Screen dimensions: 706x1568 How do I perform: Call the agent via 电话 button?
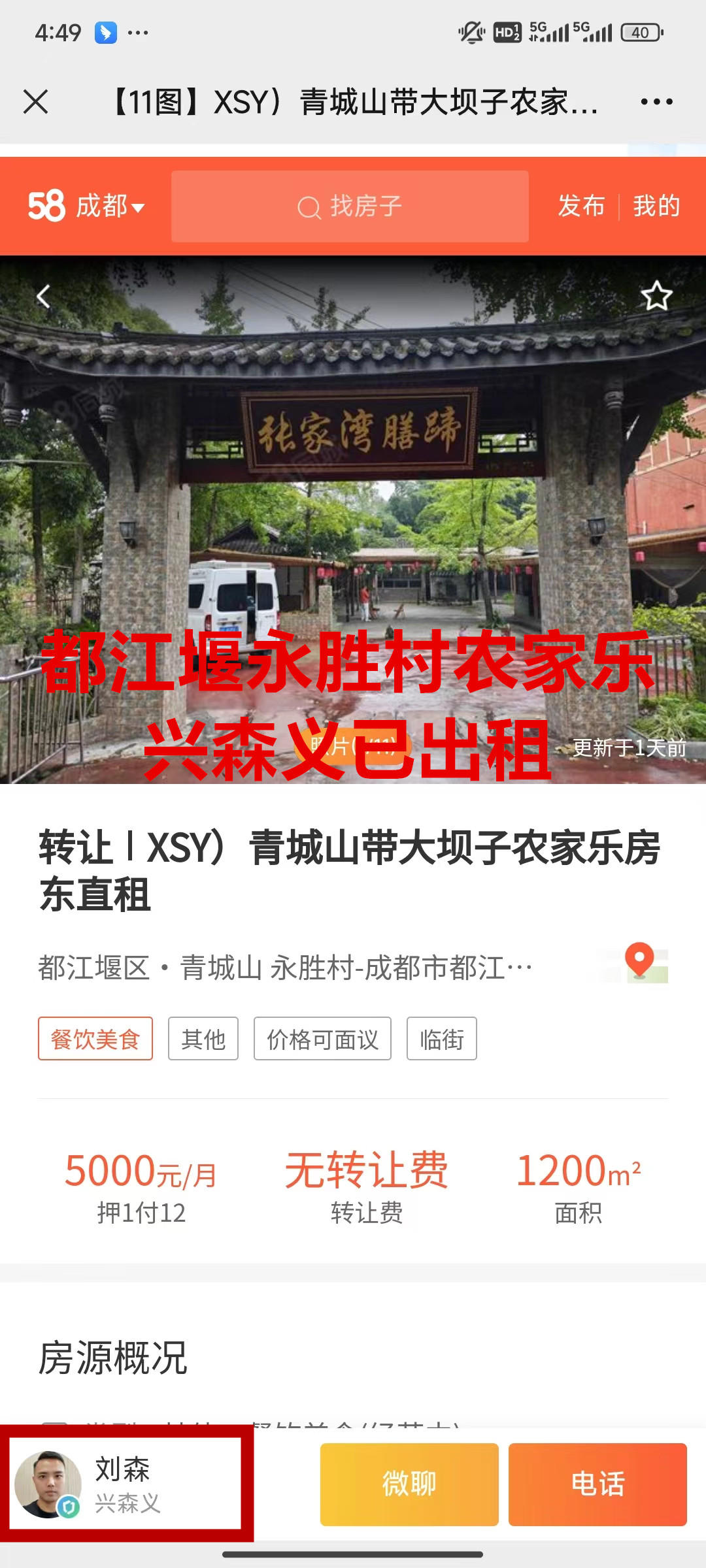tap(597, 1484)
